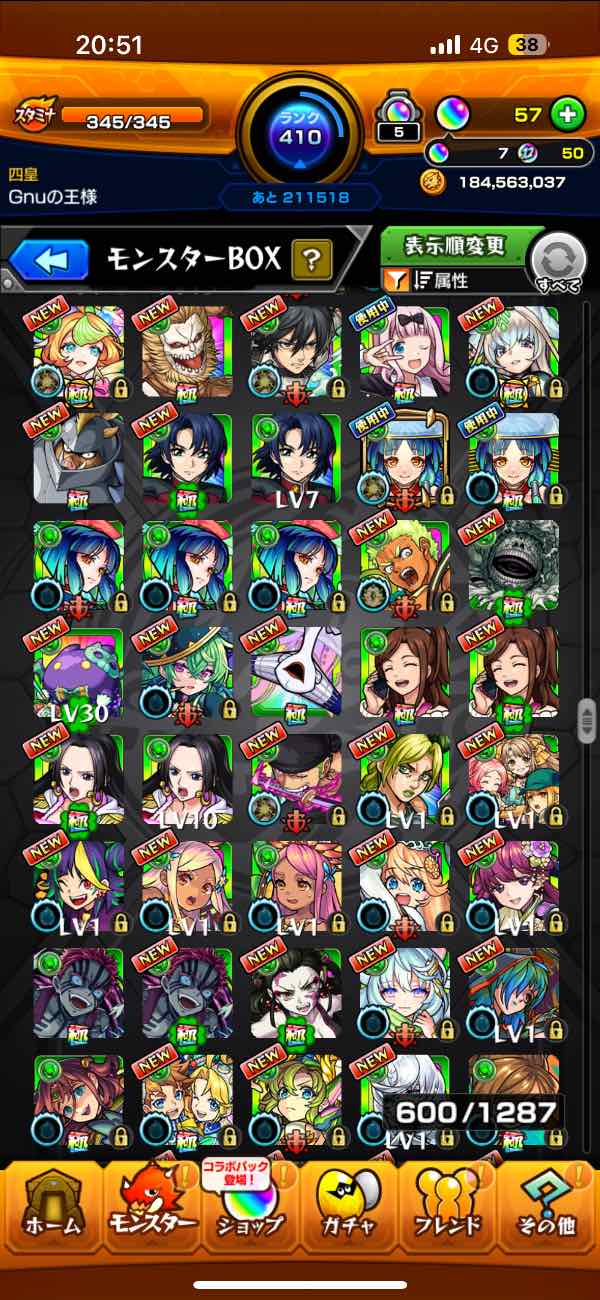Select the monster labeled LV7

tap(296, 459)
